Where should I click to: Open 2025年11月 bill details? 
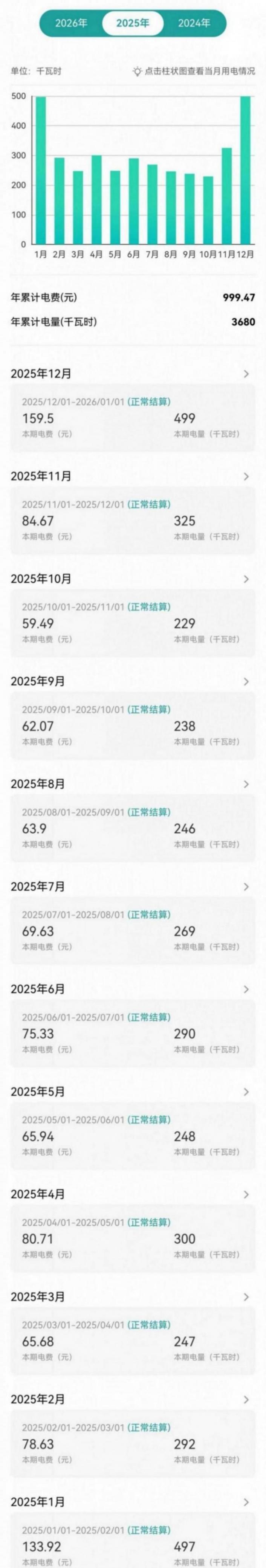coord(246,476)
